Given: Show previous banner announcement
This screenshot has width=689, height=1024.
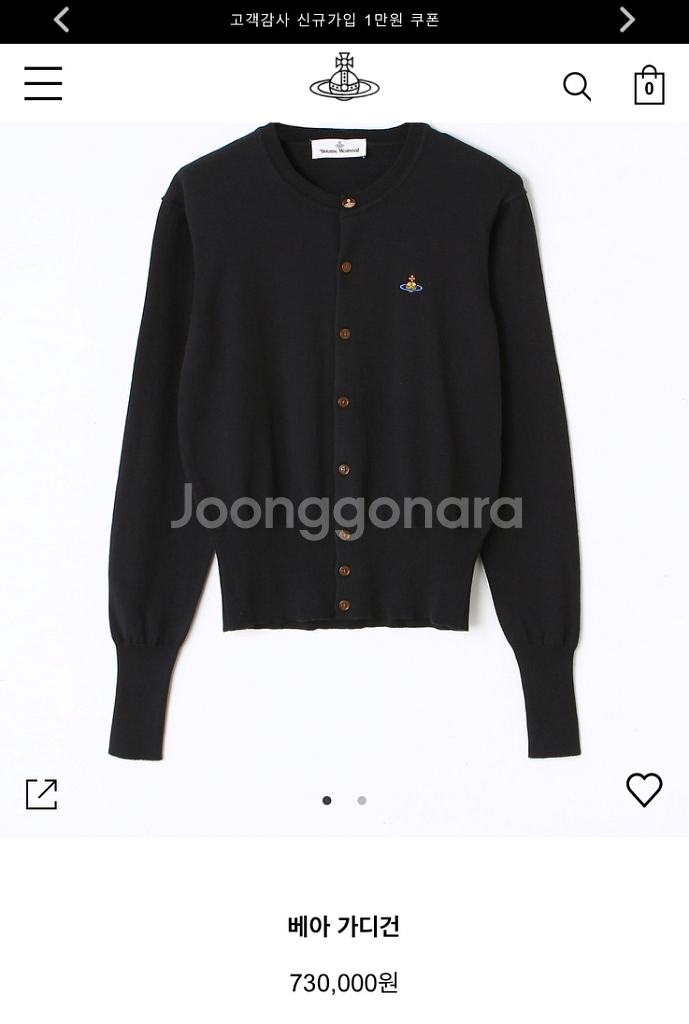Looking at the screenshot, I should (x=62, y=20).
